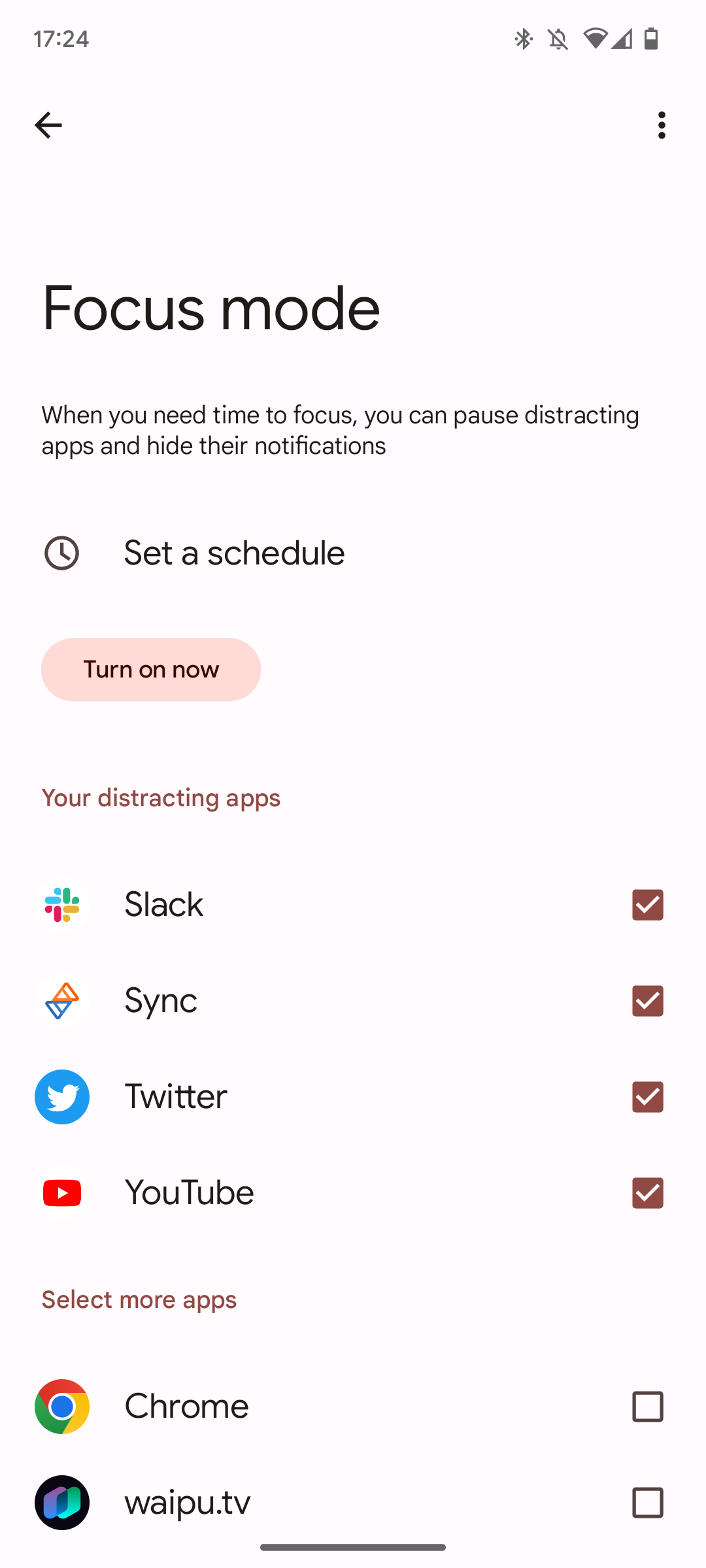The image size is (706, 1568).
Task: Uncheck Sync as a distracting app
Action: pos(647,1001)
